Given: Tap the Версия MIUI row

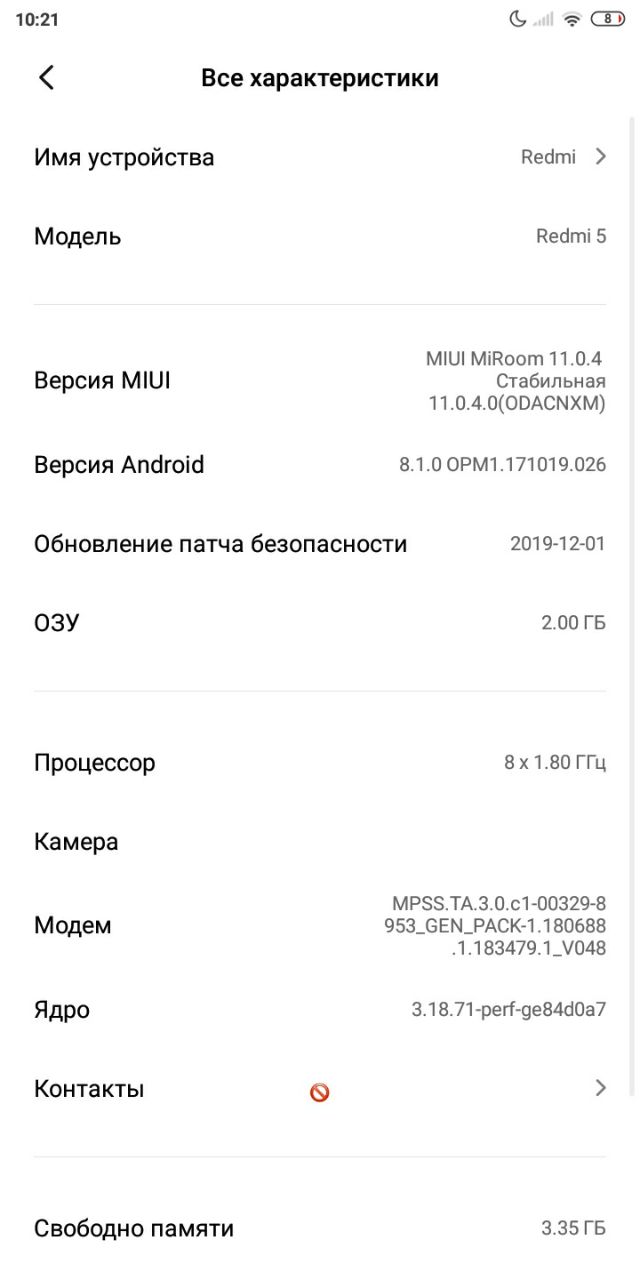Looking at the screenshot, I should pyautogui.click(x=320, y=381).
